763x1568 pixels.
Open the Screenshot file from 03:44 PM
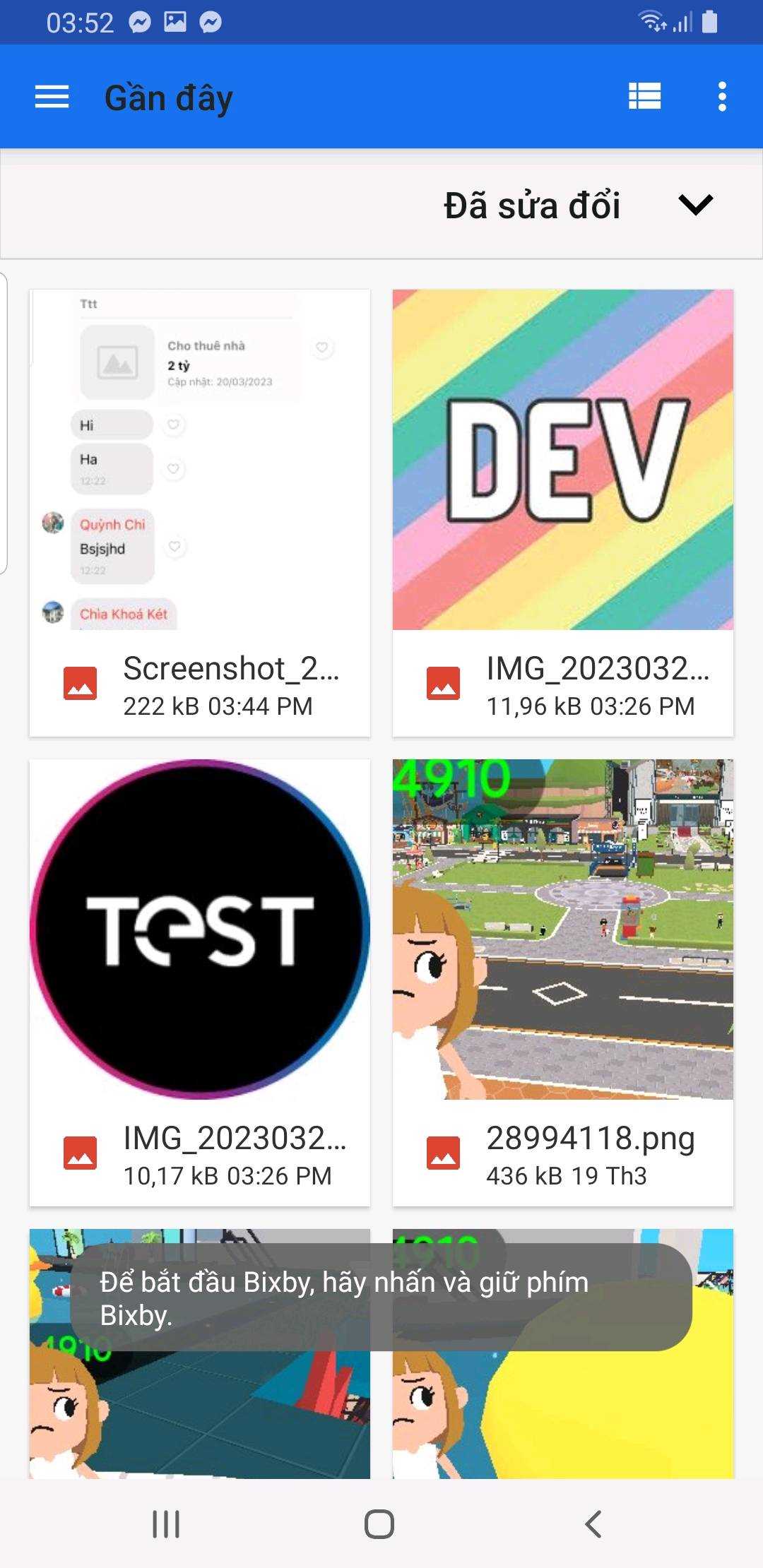coord(200,512)
